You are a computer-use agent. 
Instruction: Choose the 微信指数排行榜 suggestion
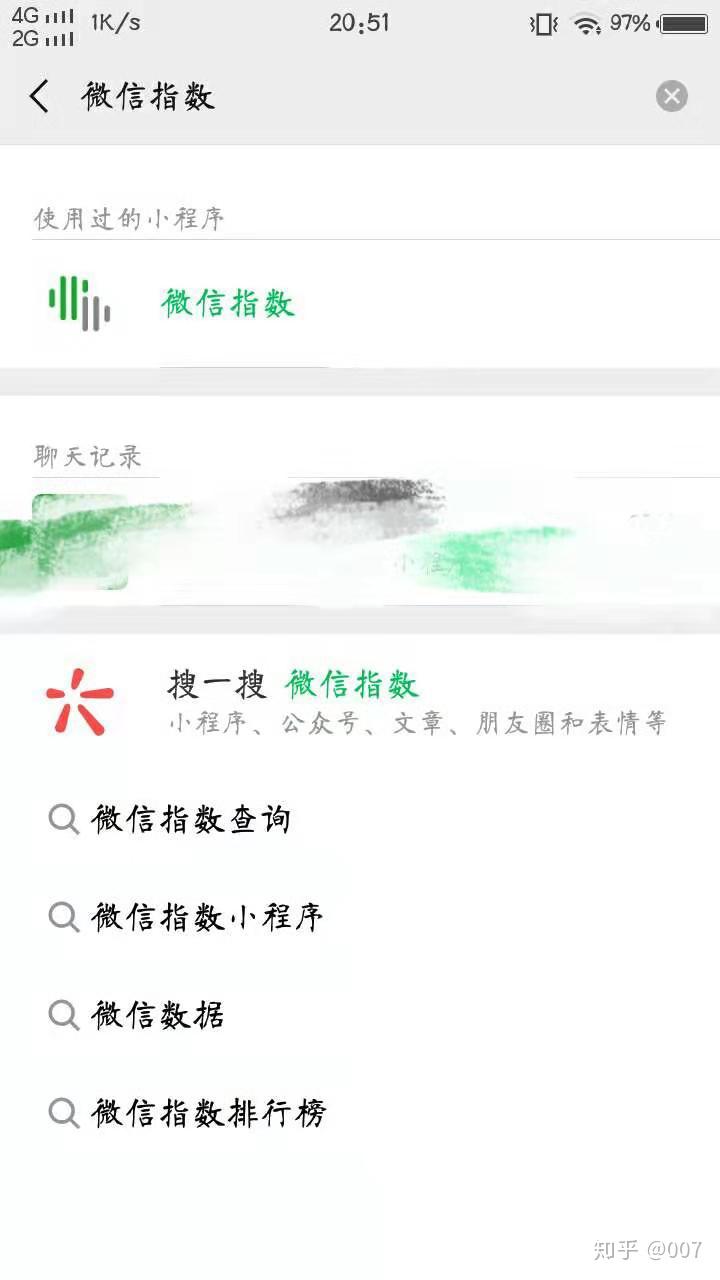click(x=208, y=1112)
